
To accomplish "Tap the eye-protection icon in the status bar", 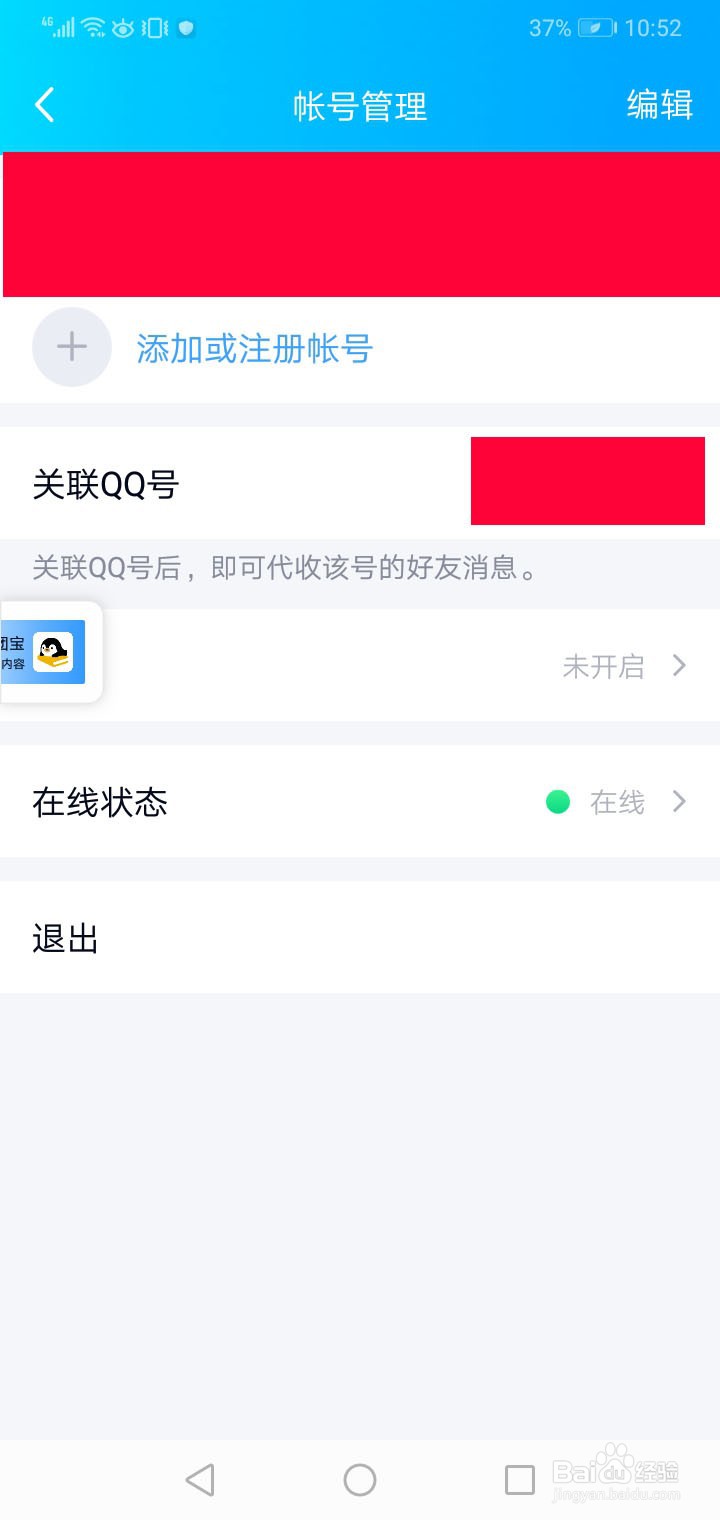I will (x=120, y=28).
